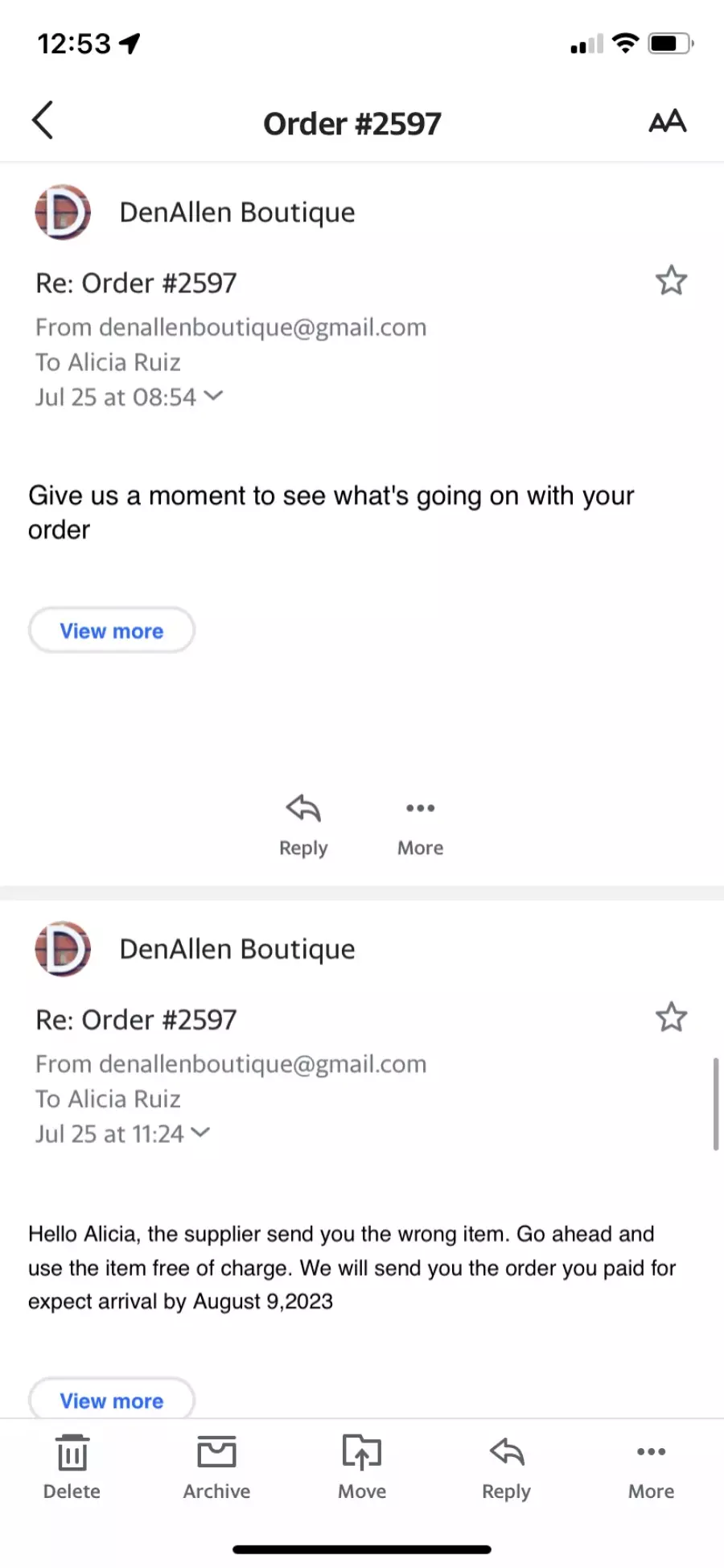Image resolution: width=724 pixels, height=1568 pixels.
Task: Reply from the bottom toolbar
Action: pos(506,1467)
